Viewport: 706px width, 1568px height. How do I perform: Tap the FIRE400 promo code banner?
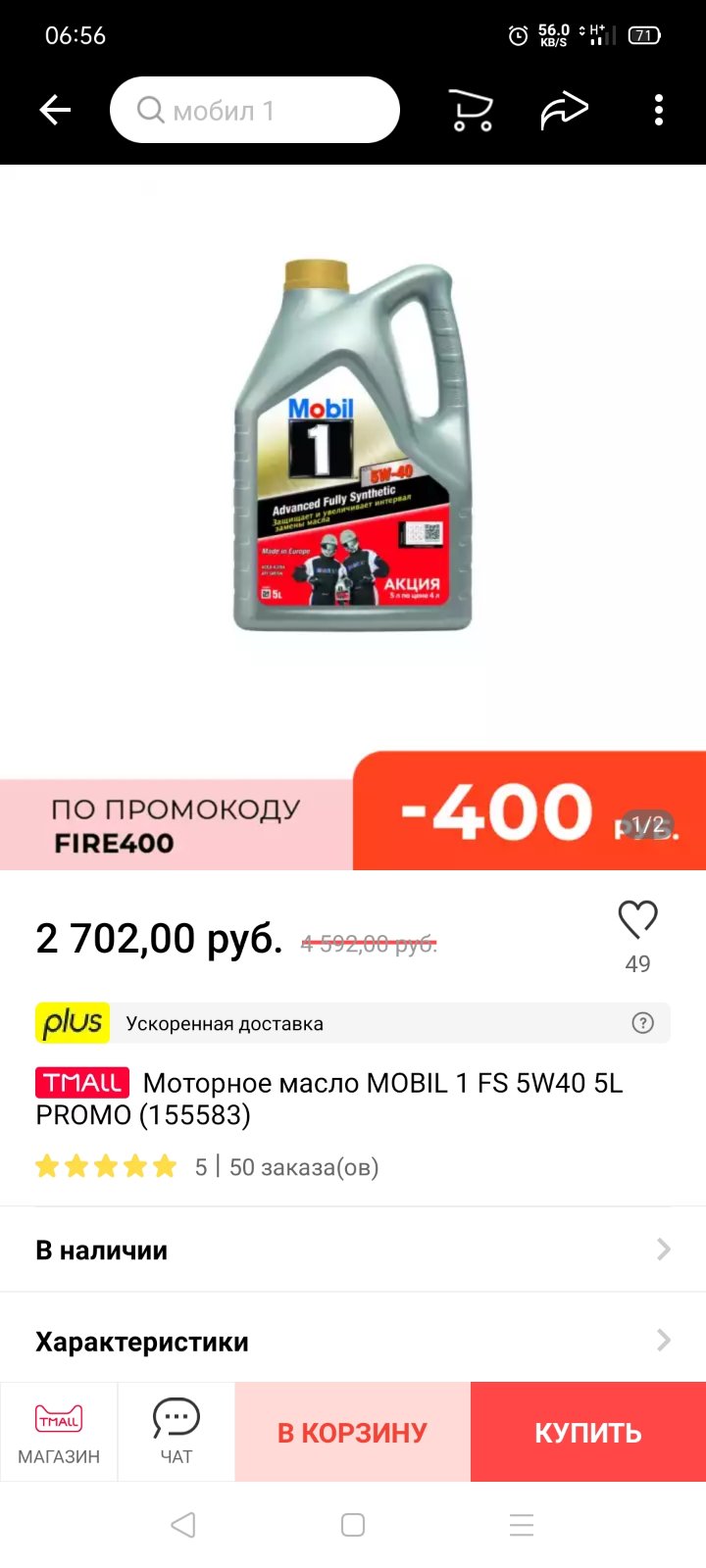353,811
